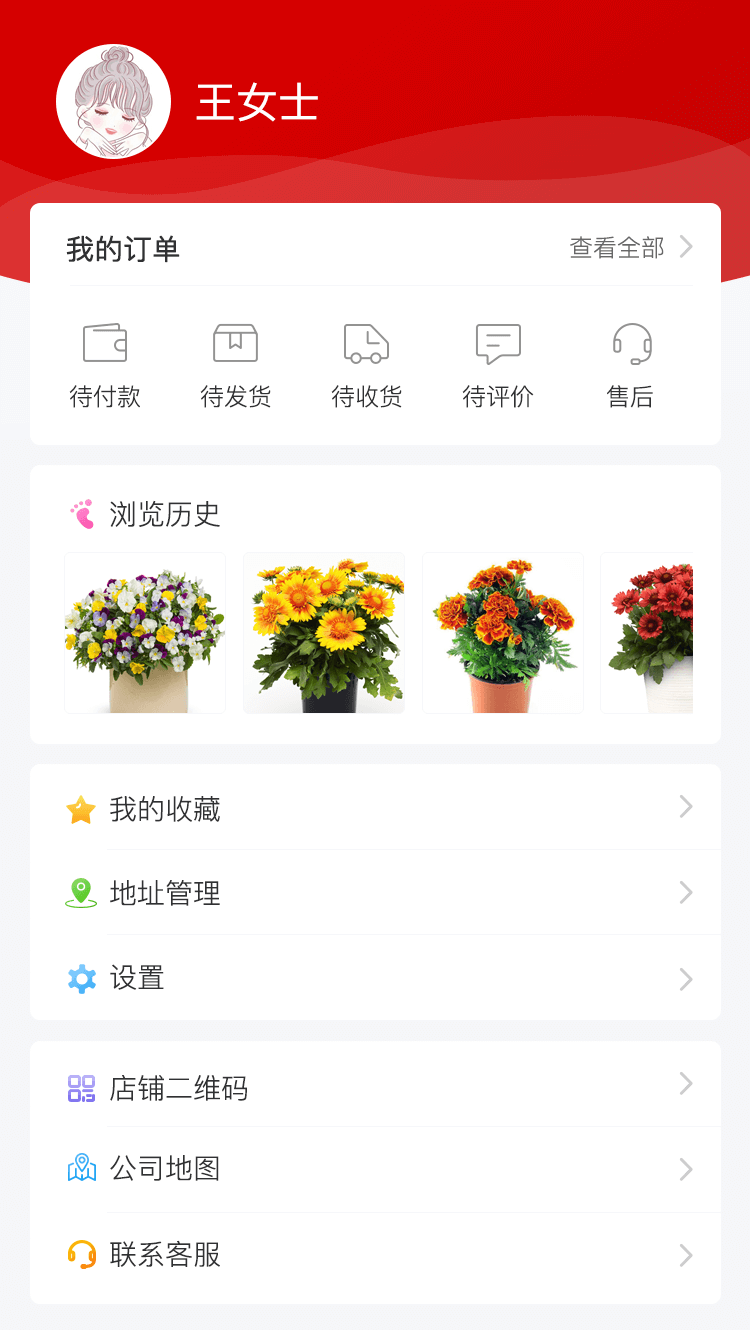Tap 联系客服 to contact support
Screen dimensions: 750x1330
[x=375, y=1254]
